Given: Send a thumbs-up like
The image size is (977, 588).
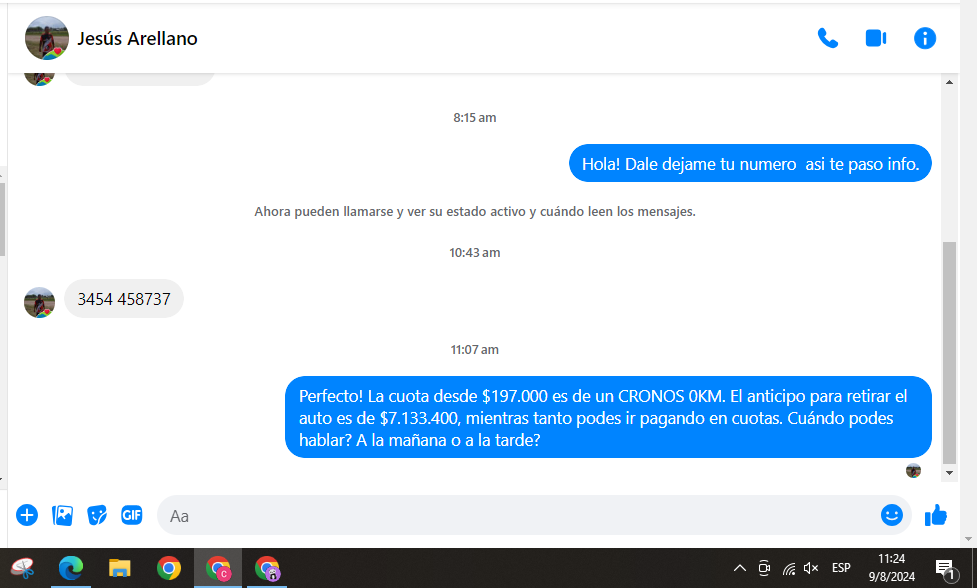Looking at the screenshot, I should 936,515.
